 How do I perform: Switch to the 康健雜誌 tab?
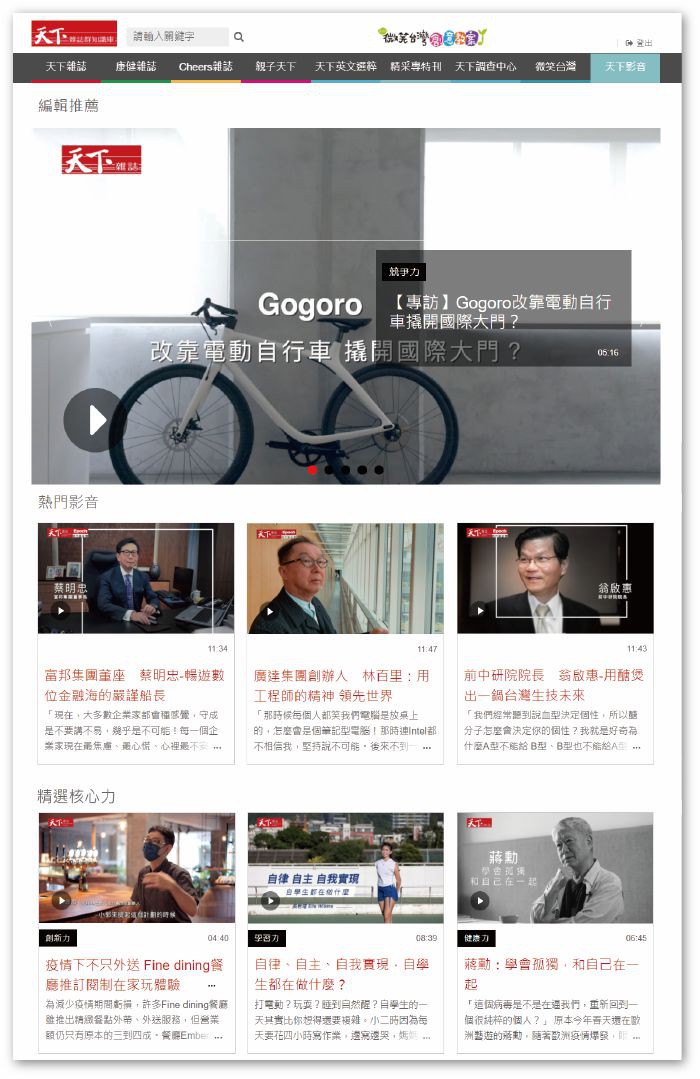point(136,67)
